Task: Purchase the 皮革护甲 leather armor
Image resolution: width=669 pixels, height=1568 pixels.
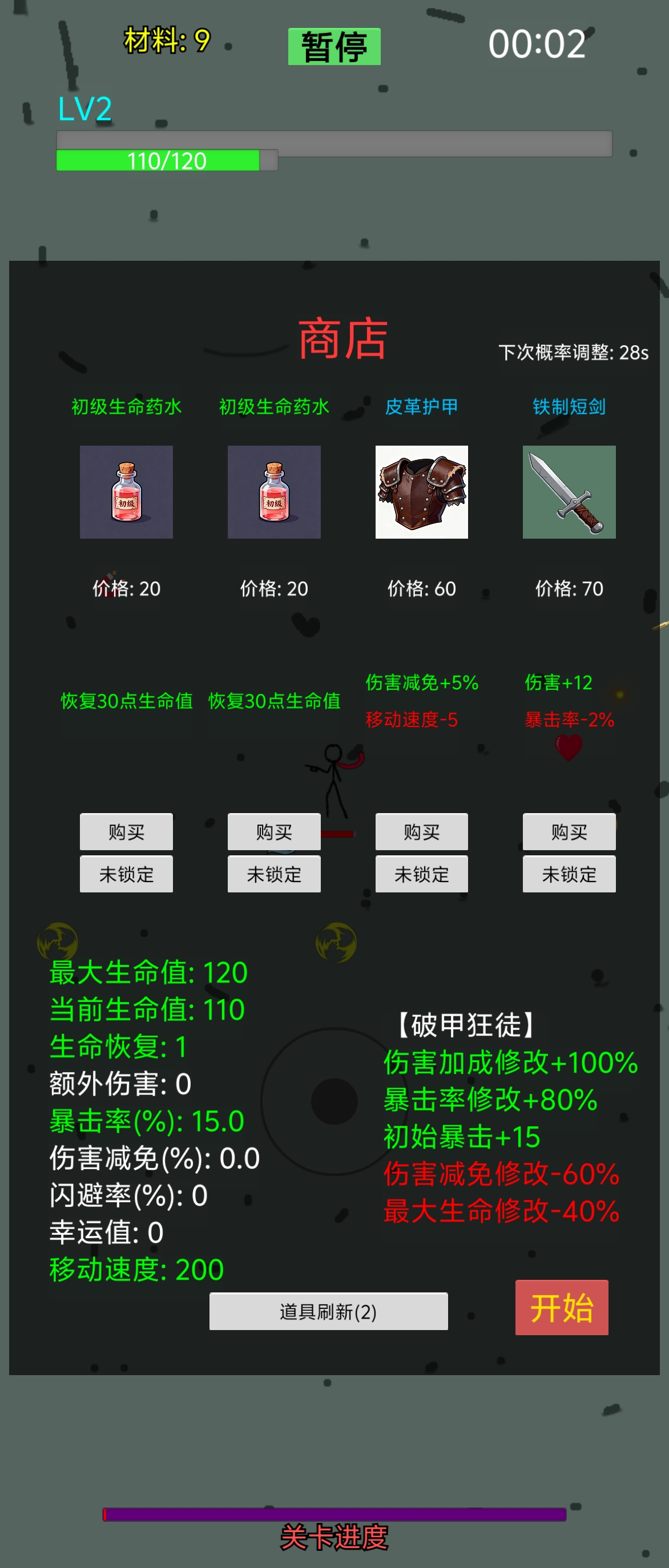Action: [421, 831]
